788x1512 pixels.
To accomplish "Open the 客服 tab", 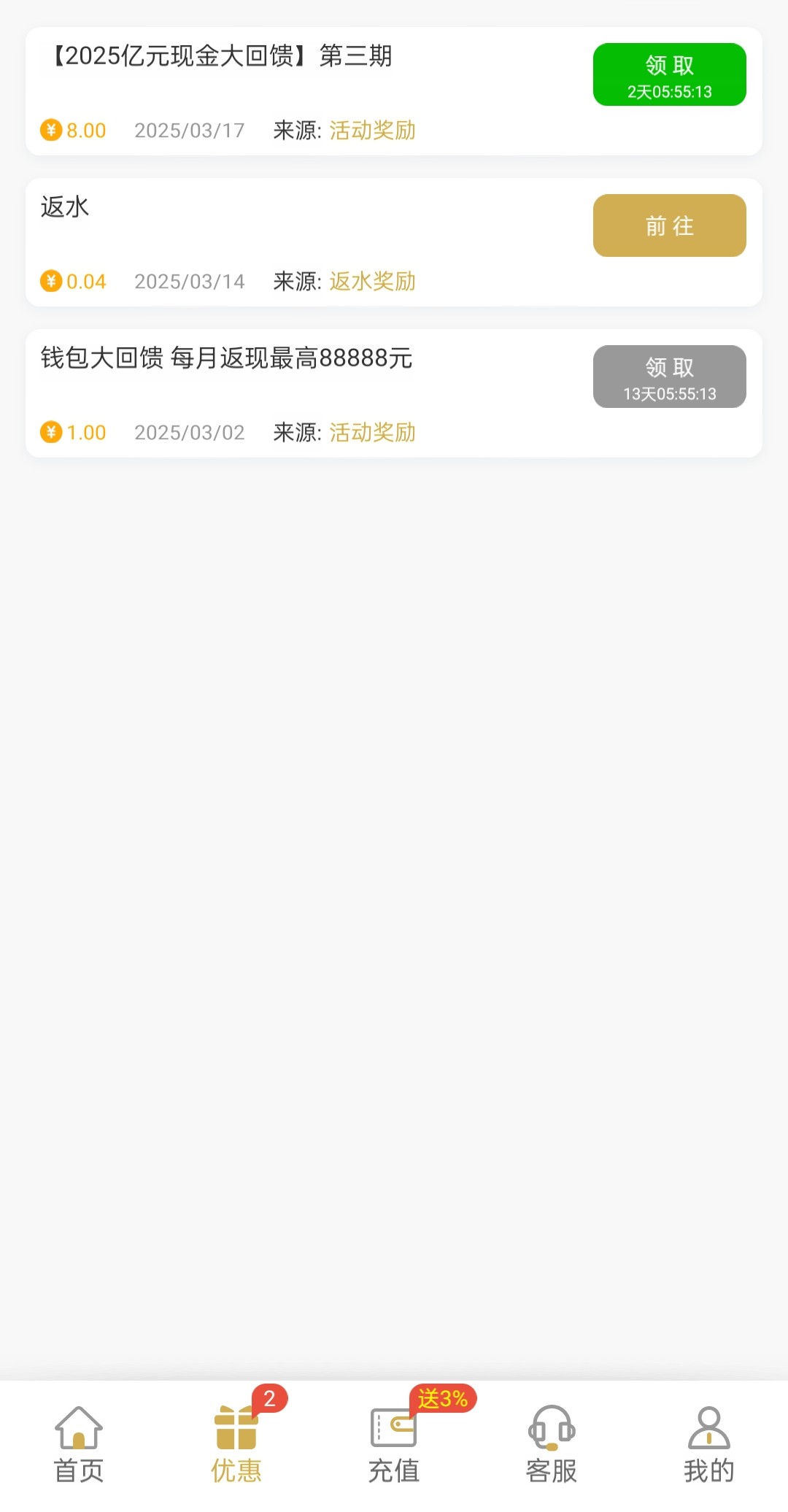I will point(552,1445).
